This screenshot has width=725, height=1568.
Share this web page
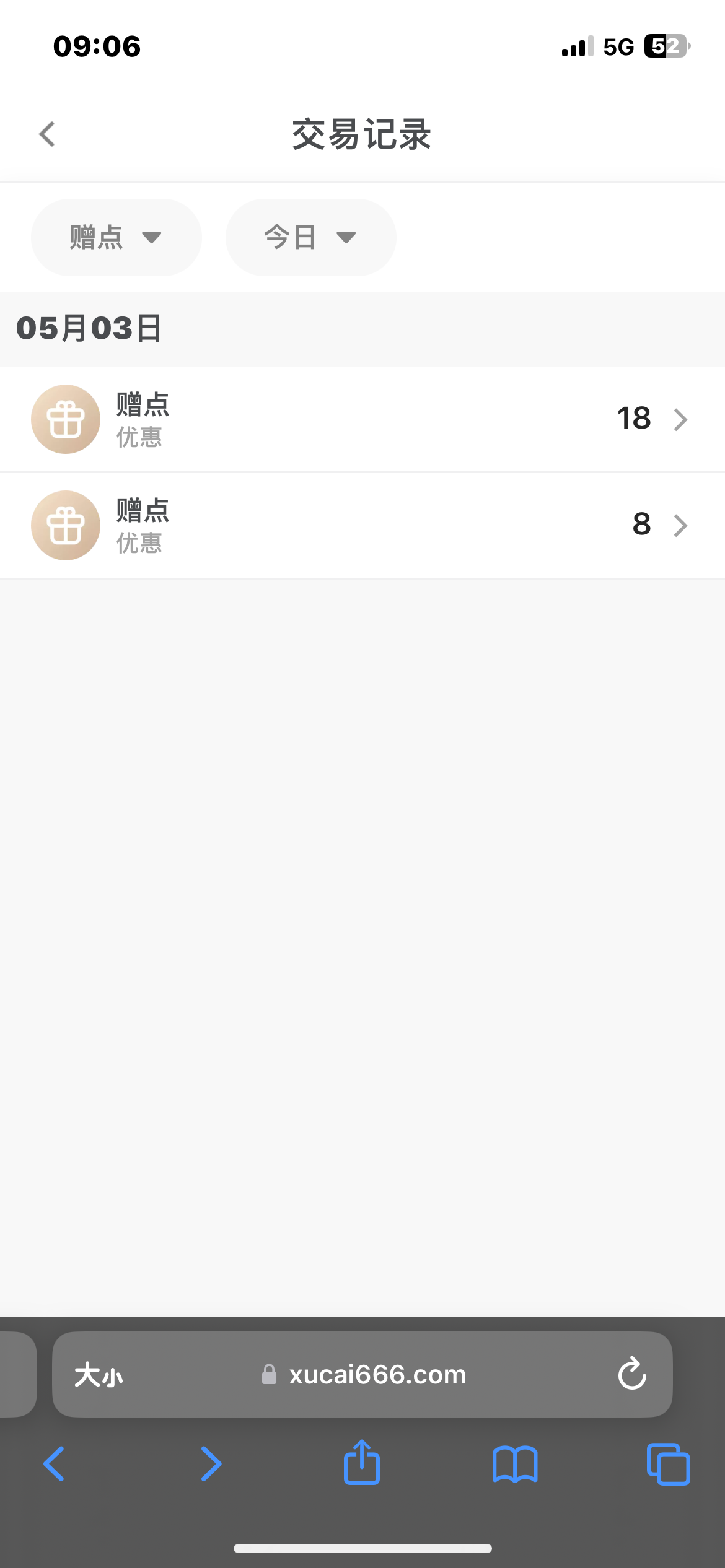pyautogui.click(x=362, y=1463)
